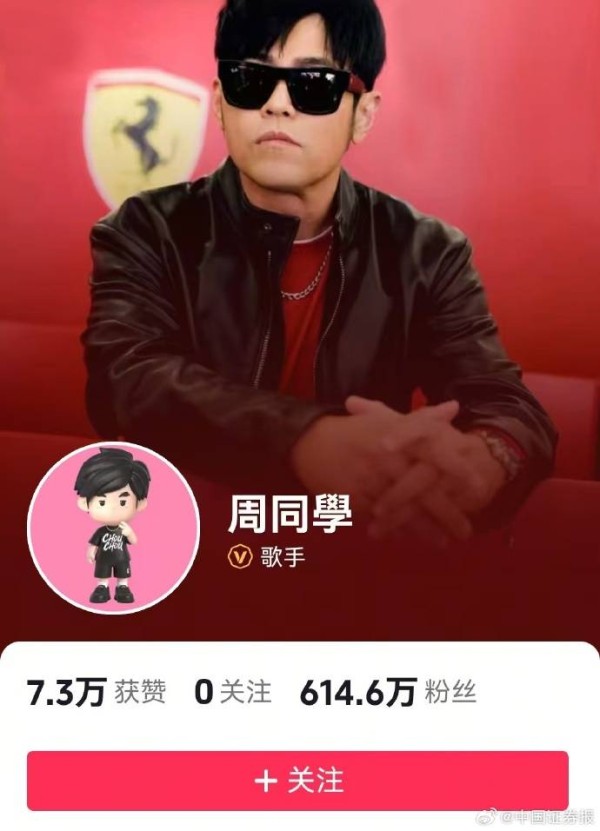Screen dimensions: 600x831
Task: Follow 周同學 with the 关注 button
Action: [297, 780]
